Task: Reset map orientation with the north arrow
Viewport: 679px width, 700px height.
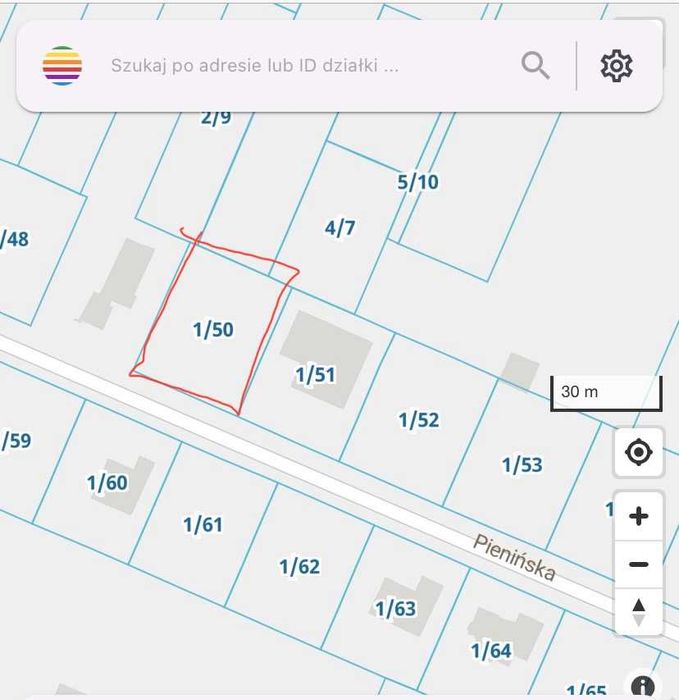Action: (638, 611)
